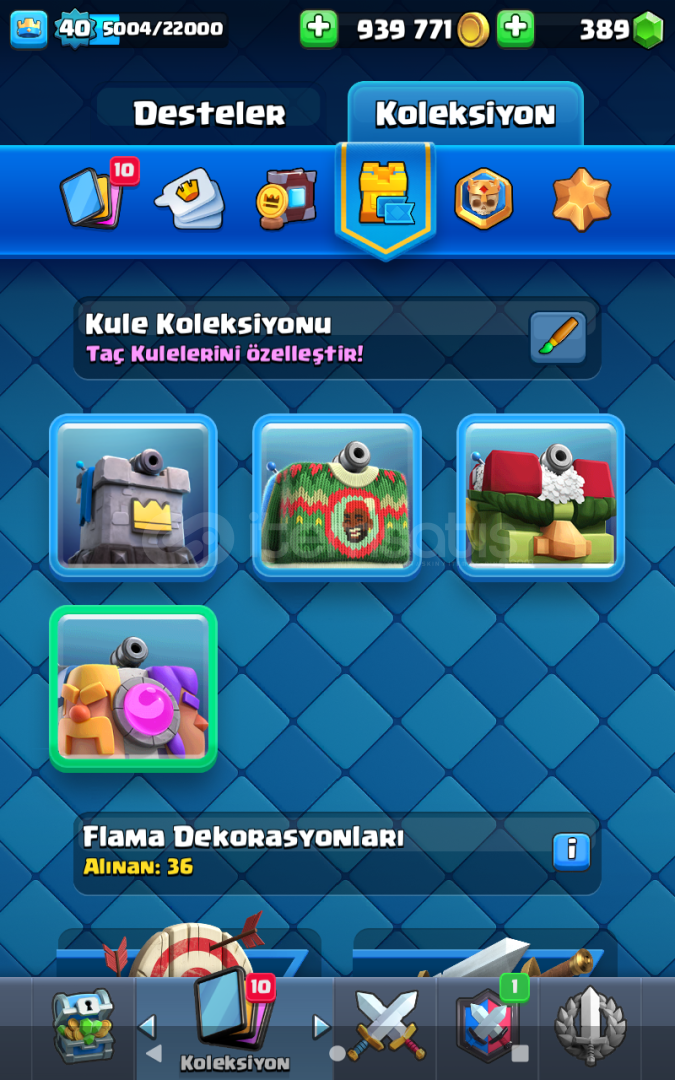The image size is (675, 1080).
Task: Select the red and green holiday tower skin
Action: [541, 496]
